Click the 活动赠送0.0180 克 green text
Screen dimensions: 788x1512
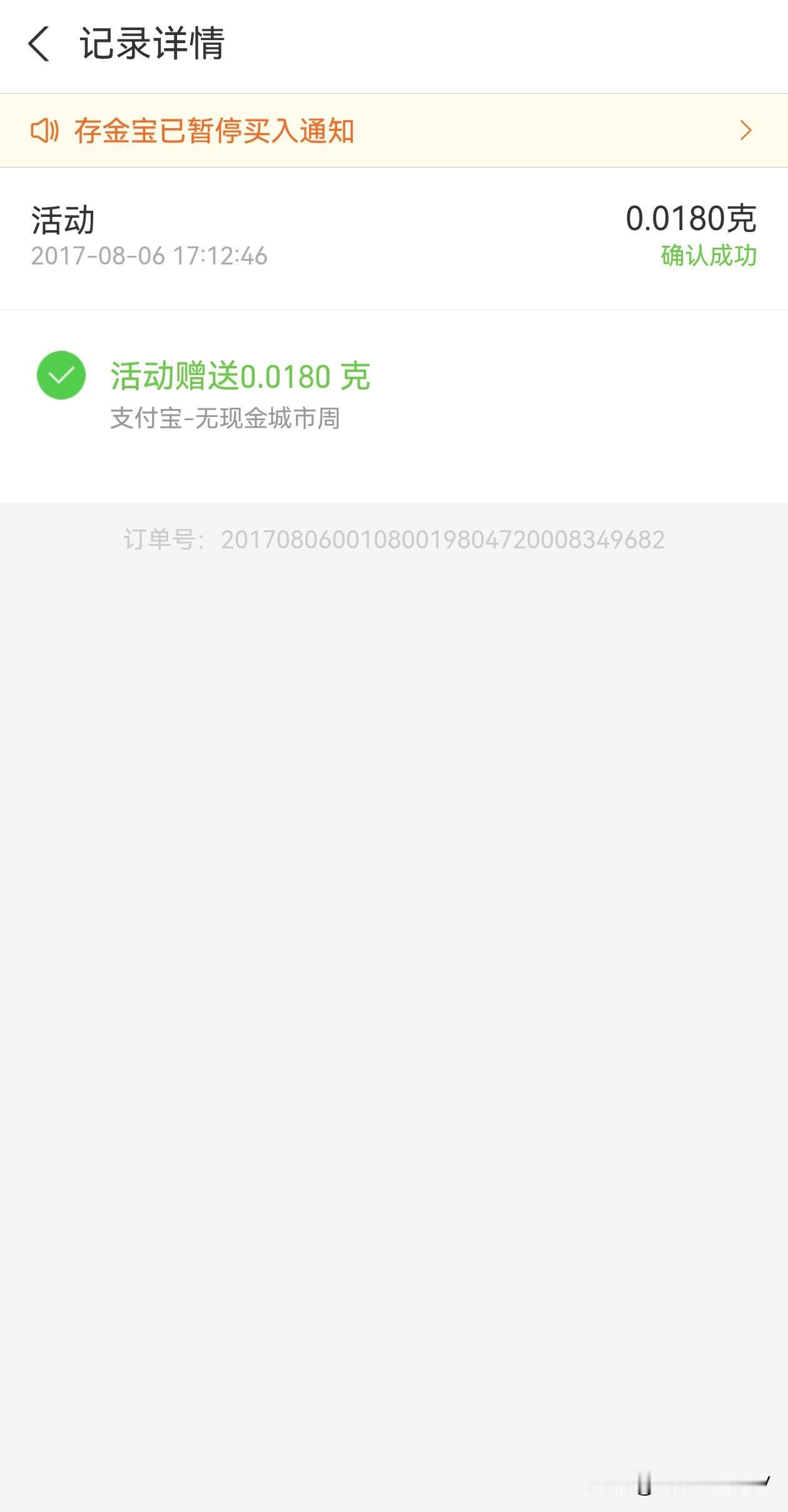tap(240, 375)
